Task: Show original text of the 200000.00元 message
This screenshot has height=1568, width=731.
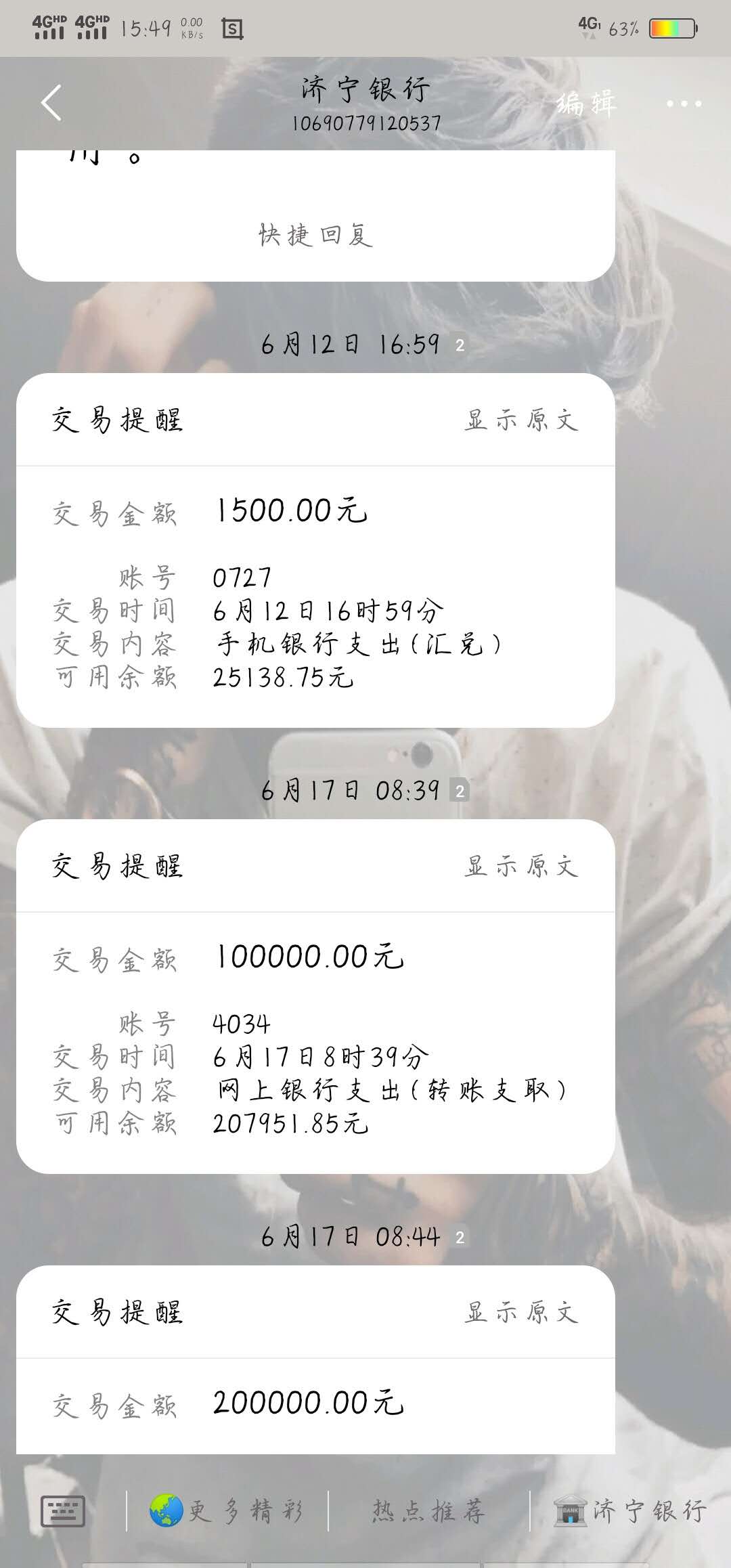Action: (521, 1313)
